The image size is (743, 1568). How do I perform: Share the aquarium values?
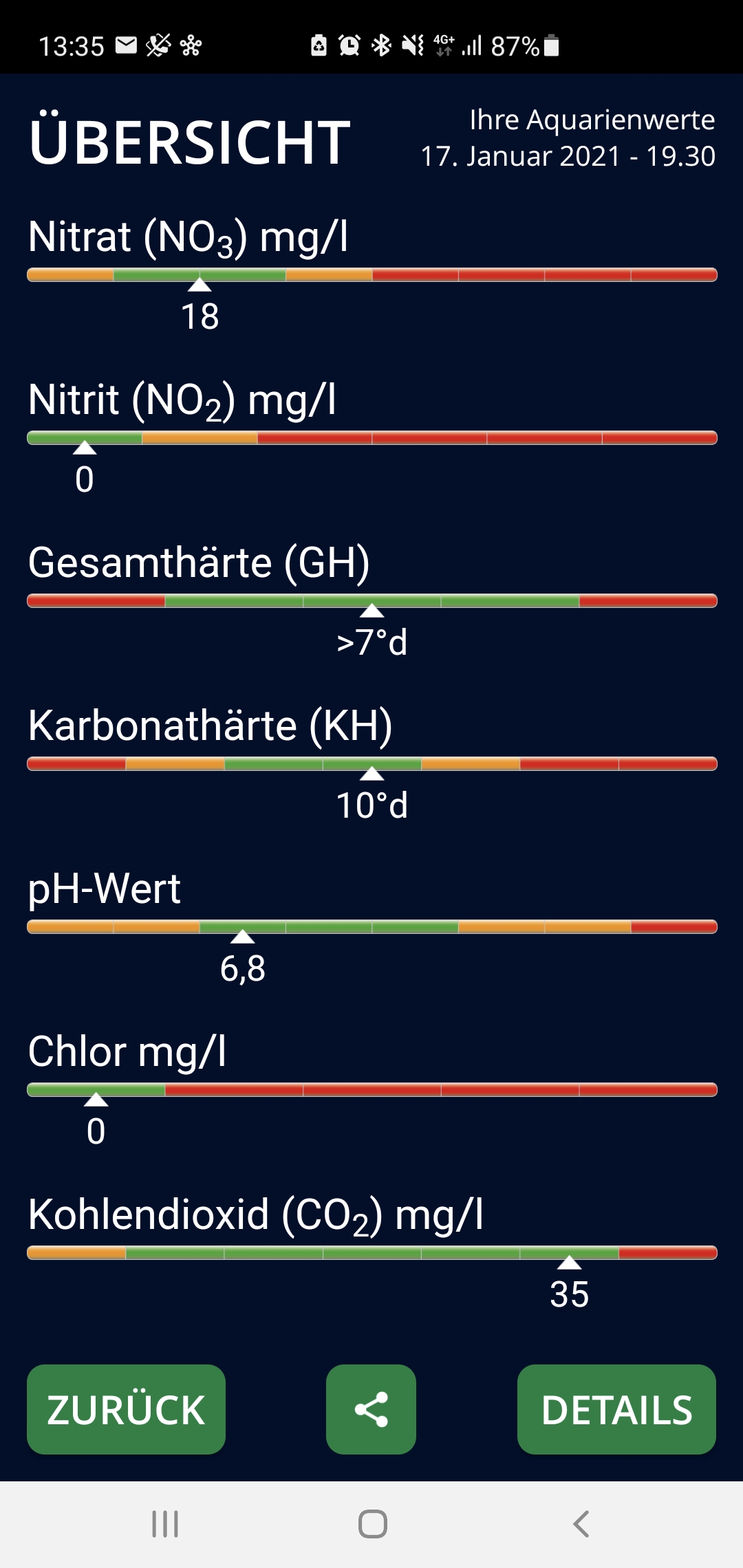pyautogui.click(x=371, y=1409)
